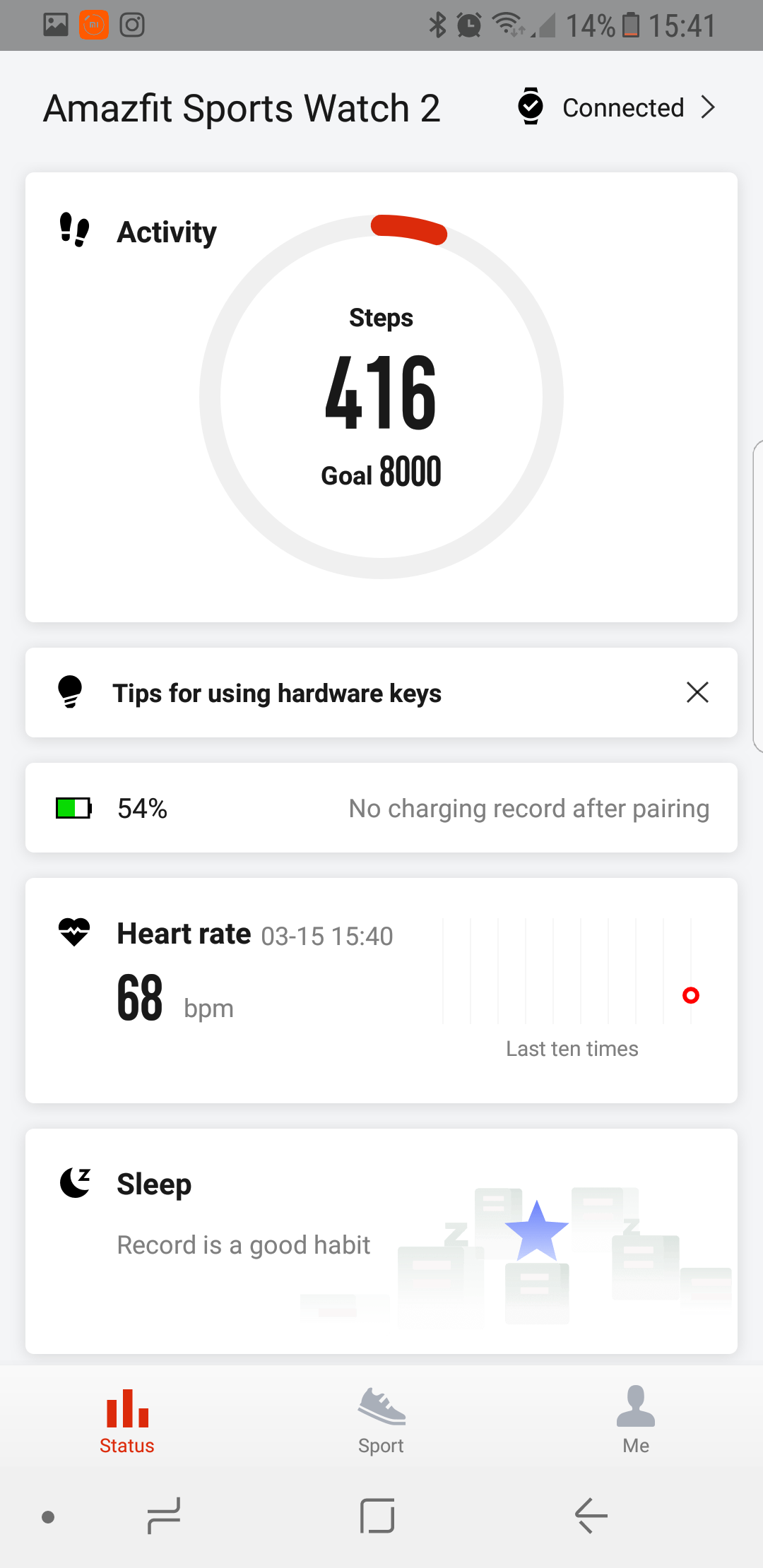Open the Activity steps card
The width and height of the screenshot is (763, 1568).
(381, 397)
